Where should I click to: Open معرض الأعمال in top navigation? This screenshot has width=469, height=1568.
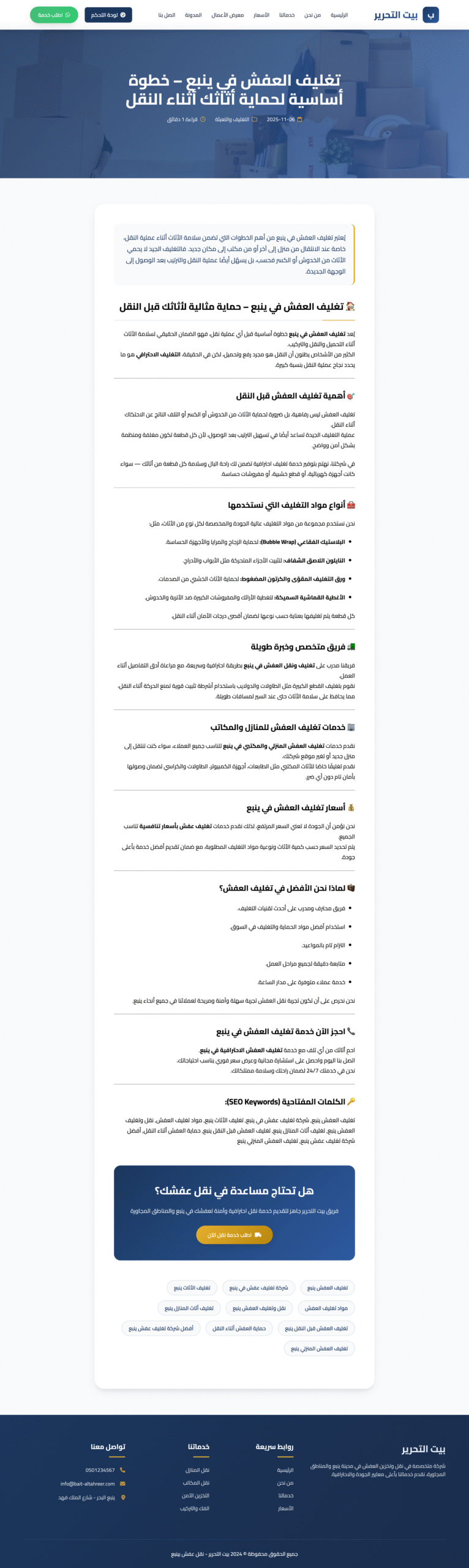point(228,15)
